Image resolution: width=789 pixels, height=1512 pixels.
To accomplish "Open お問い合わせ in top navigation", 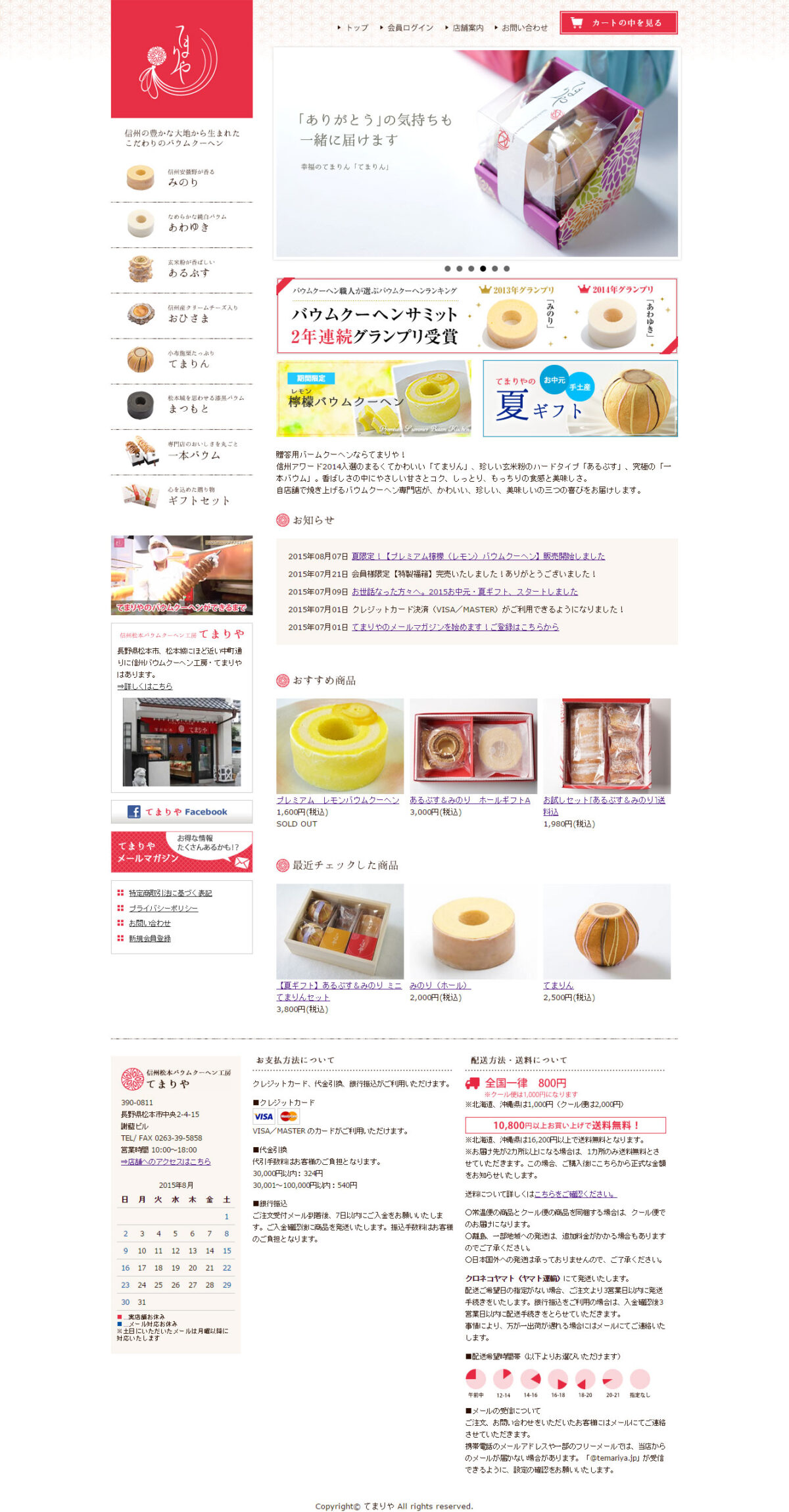I will [524, 28].
